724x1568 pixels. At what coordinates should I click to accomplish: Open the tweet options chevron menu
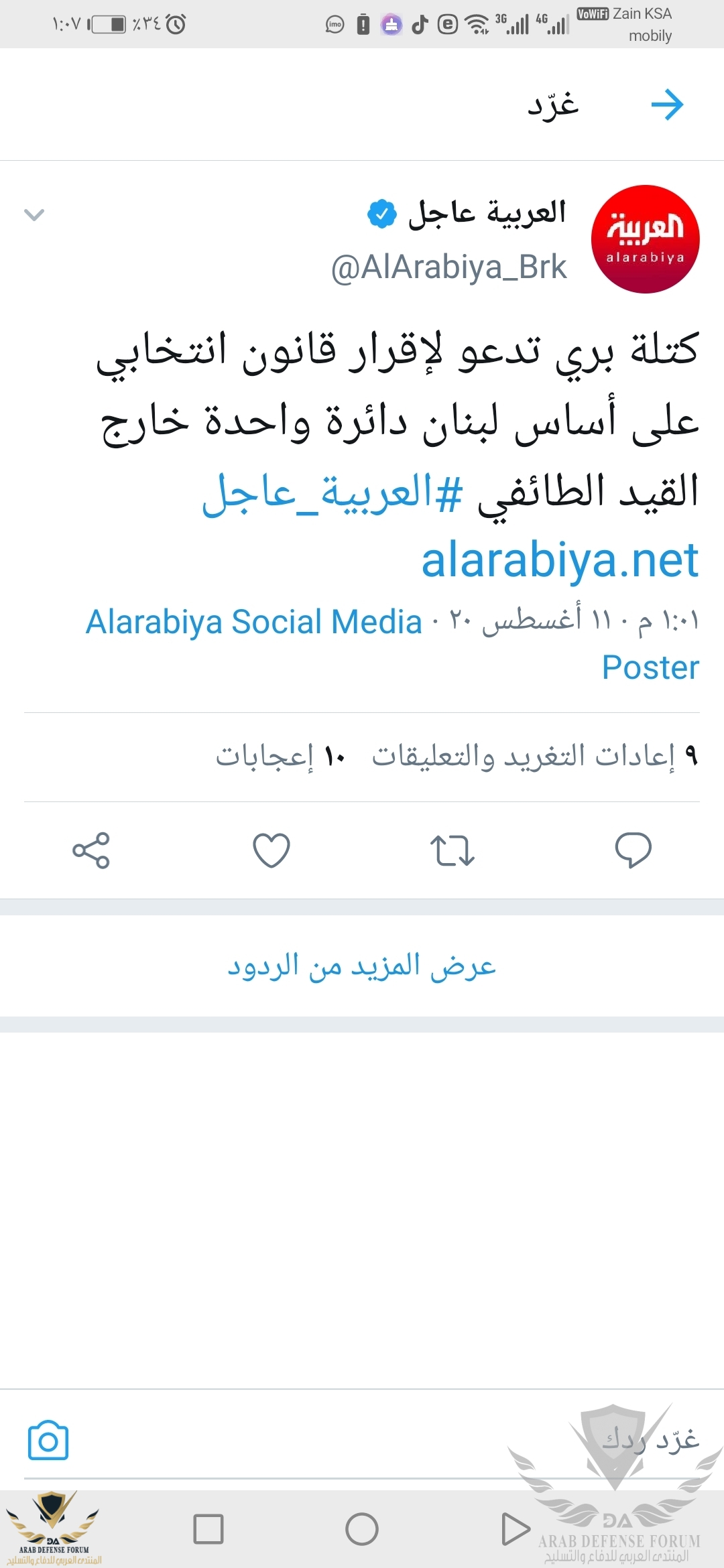(x=34, y=215)
